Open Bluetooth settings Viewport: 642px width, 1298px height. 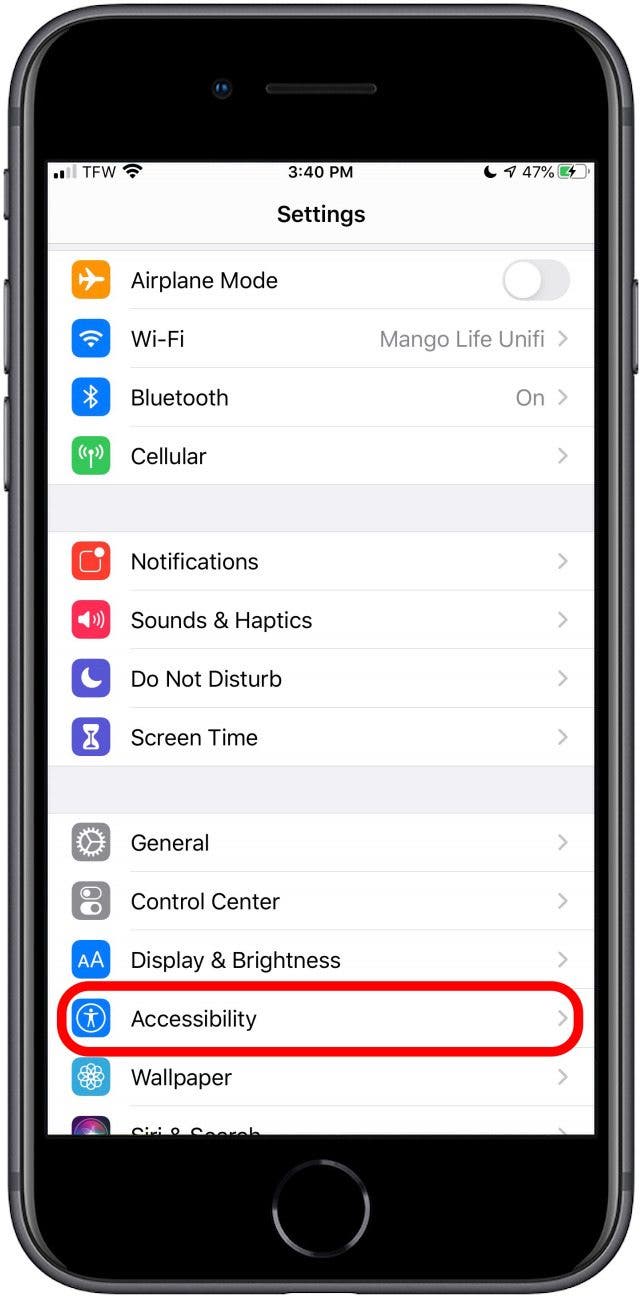[320, 398]
